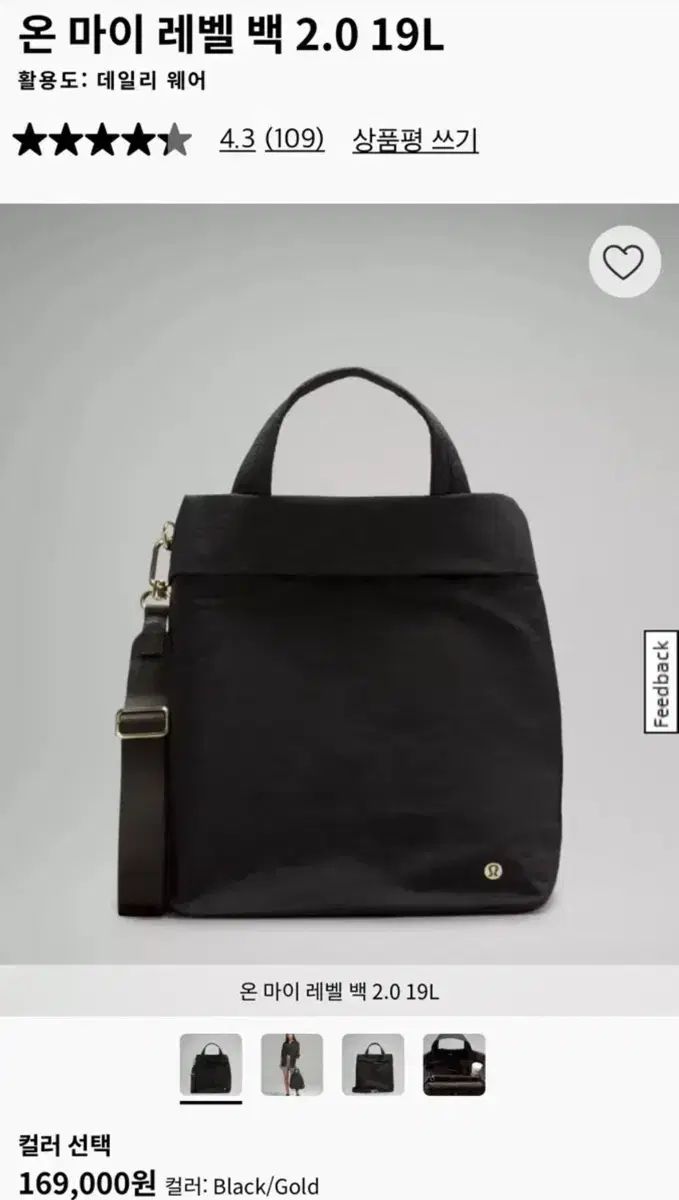Show the bag interior thumbnail

tap(453, 1064)
